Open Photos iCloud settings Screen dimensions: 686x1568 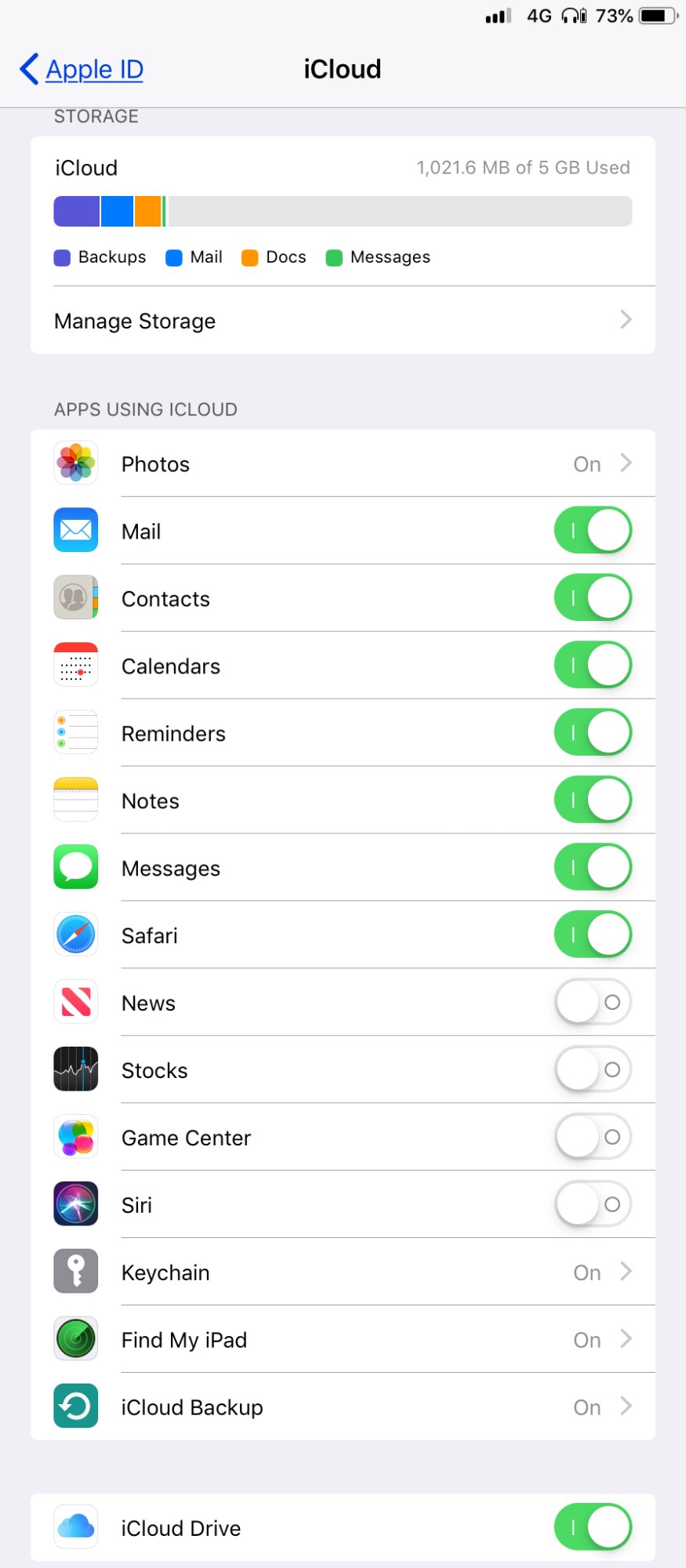tap(343, 464)
